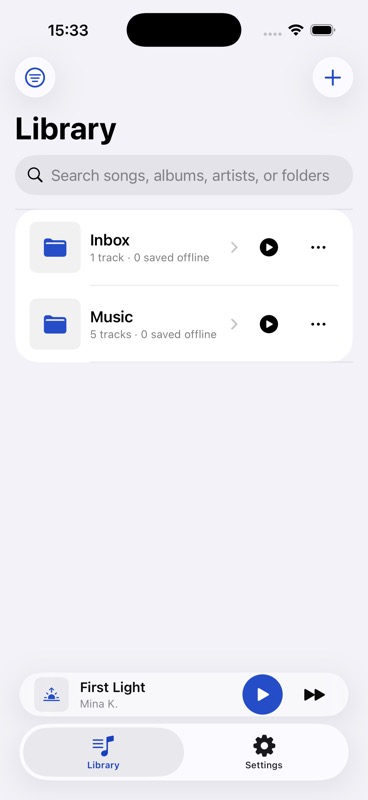The height and width of the screenshot is (800, 368).
Task: Skip to the next track
Action: click(x=314, y=694)
